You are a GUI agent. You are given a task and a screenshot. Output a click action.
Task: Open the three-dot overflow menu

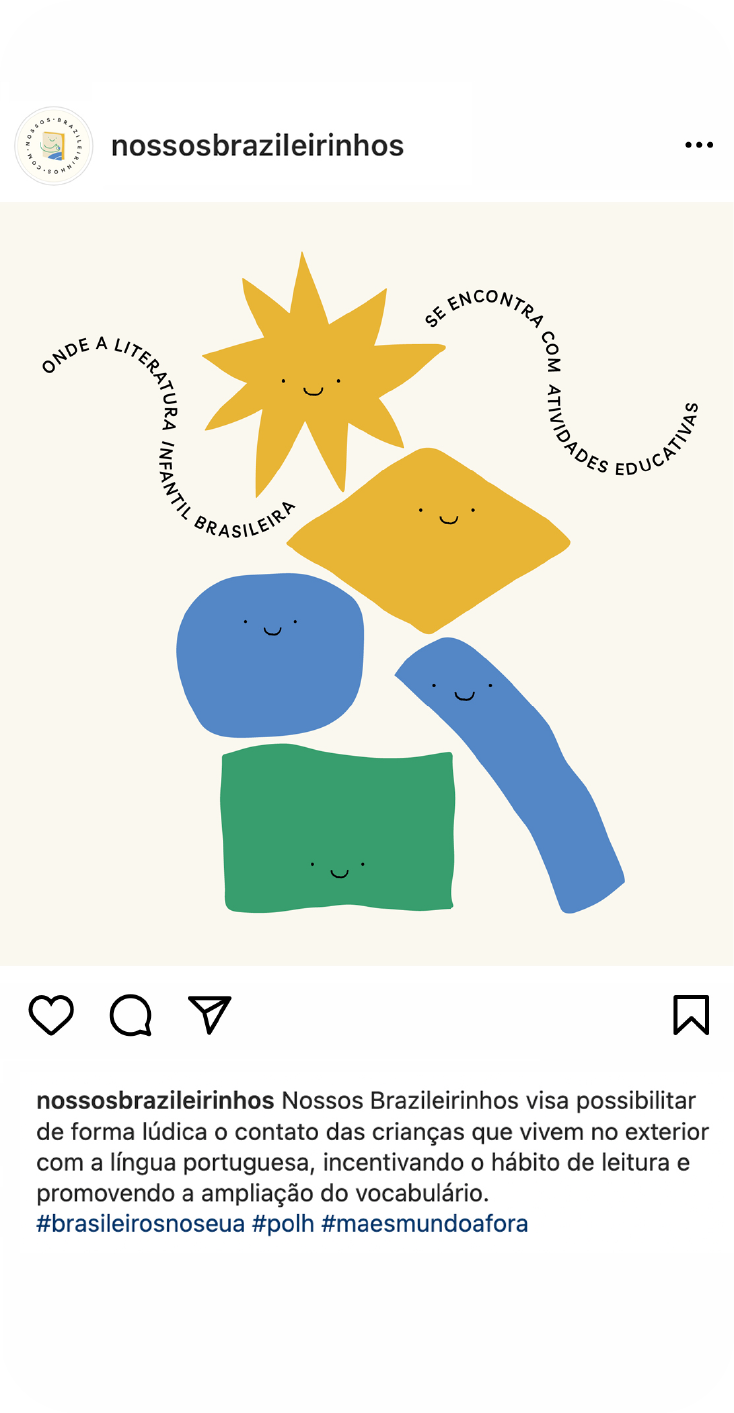699,146
